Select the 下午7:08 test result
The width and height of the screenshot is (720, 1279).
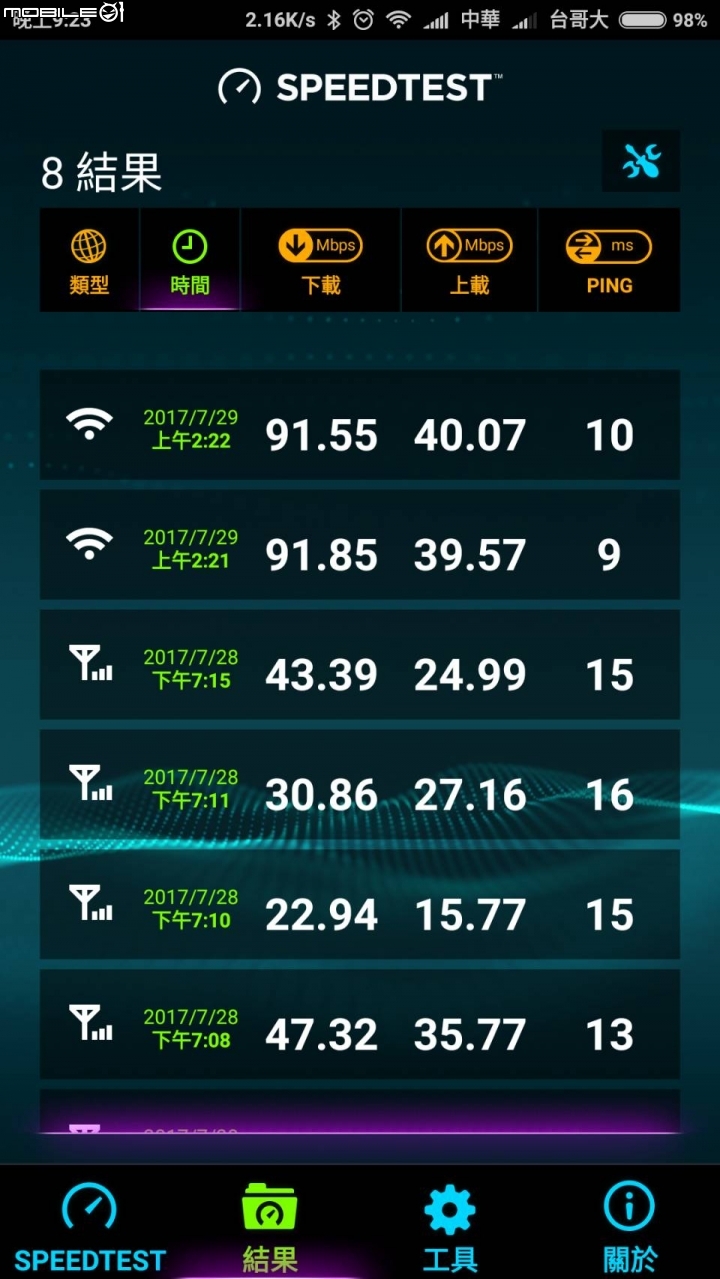tap(360, 1025)
